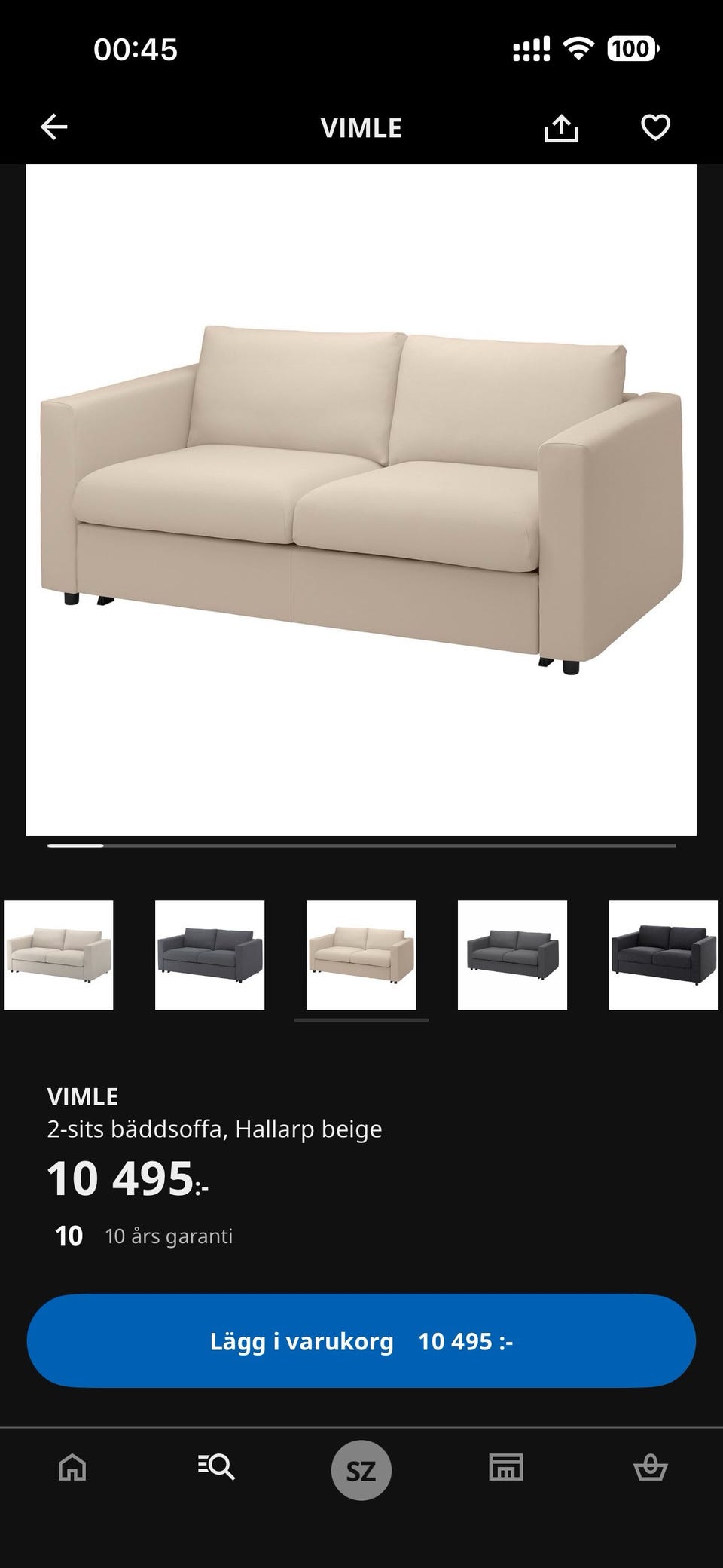723x1568 pixels.
Task: Open search from the bottom navigation bar
Action: [x=216, y=1468]
